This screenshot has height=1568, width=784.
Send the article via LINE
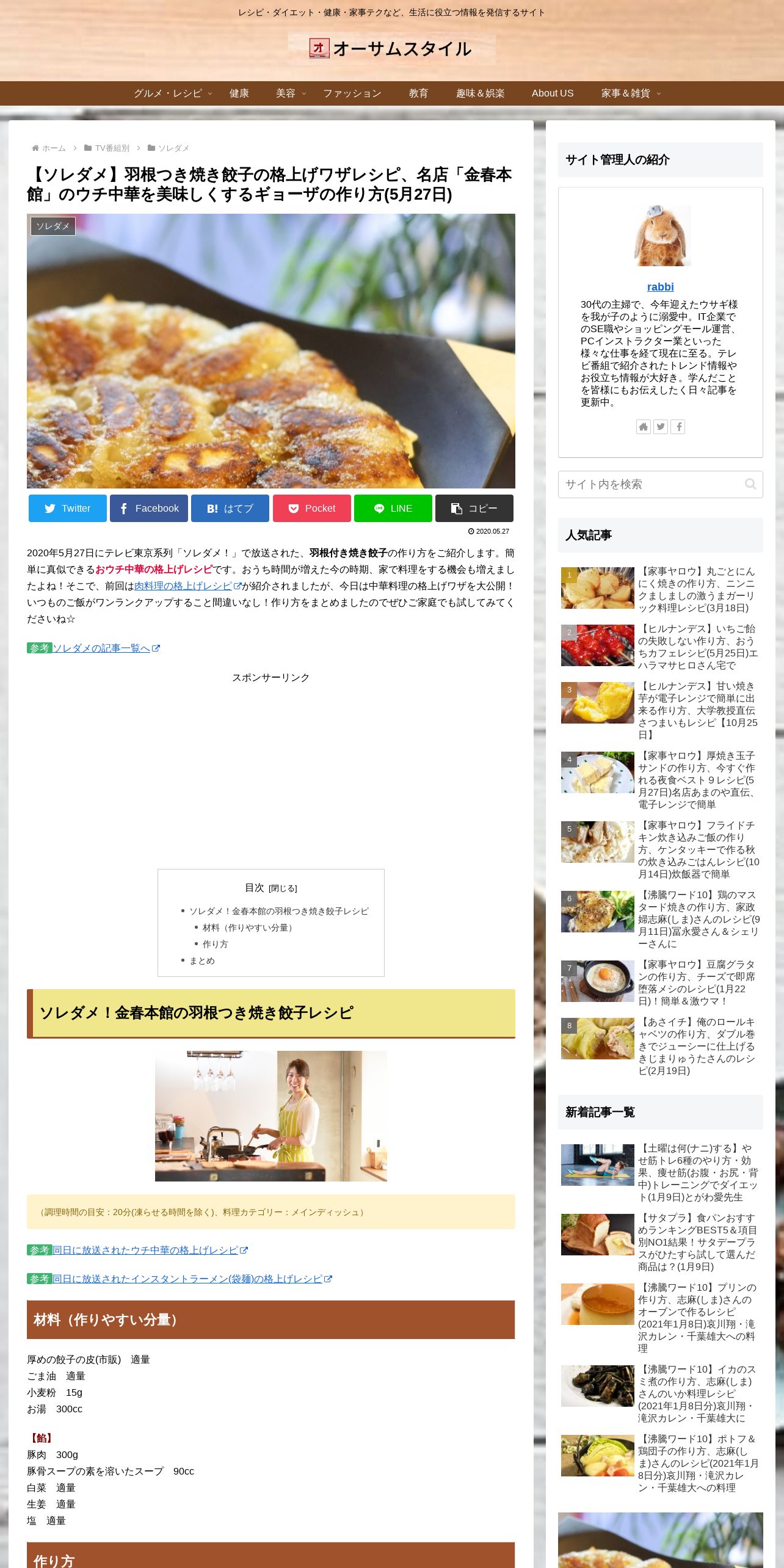click(393, 508)
